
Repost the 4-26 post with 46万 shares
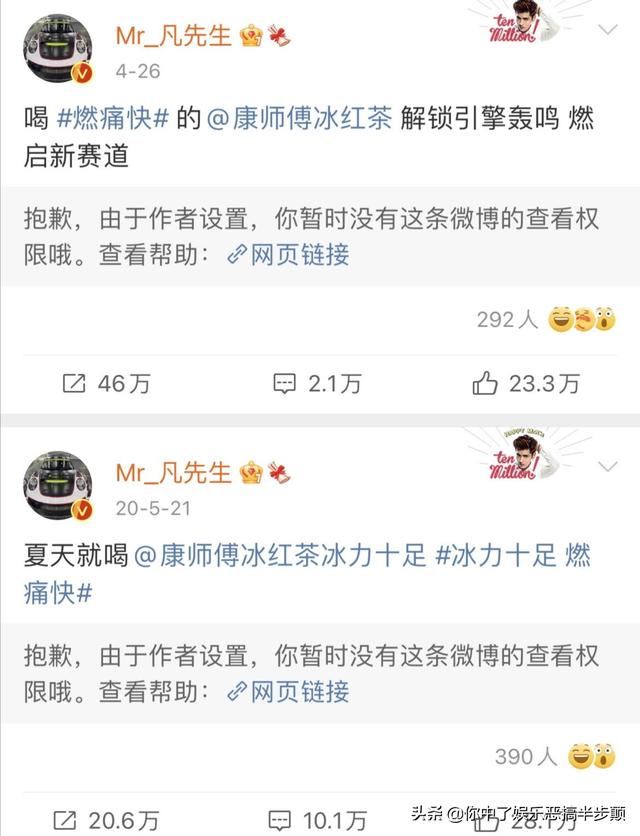(x=107, y=383)
